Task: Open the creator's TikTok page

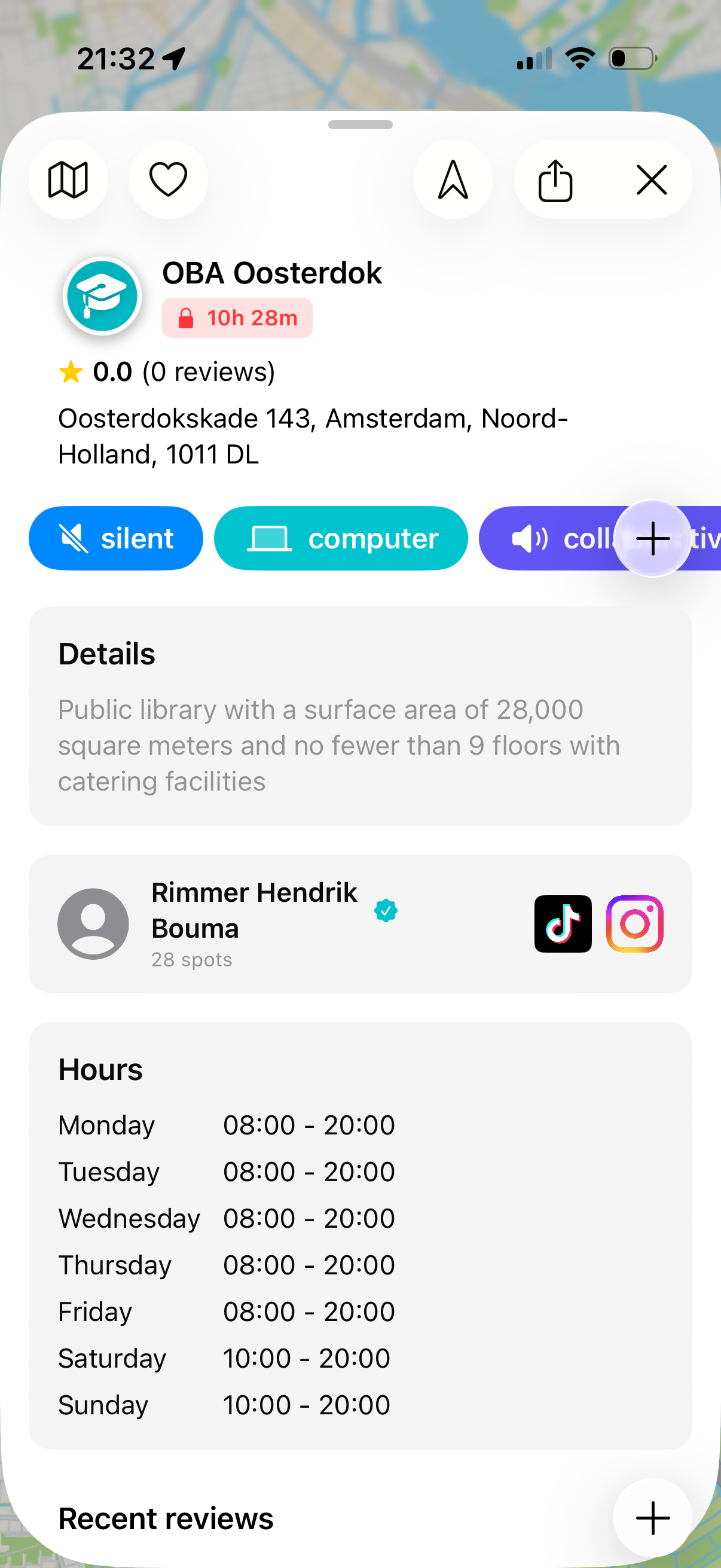Action: click(562, 923)
